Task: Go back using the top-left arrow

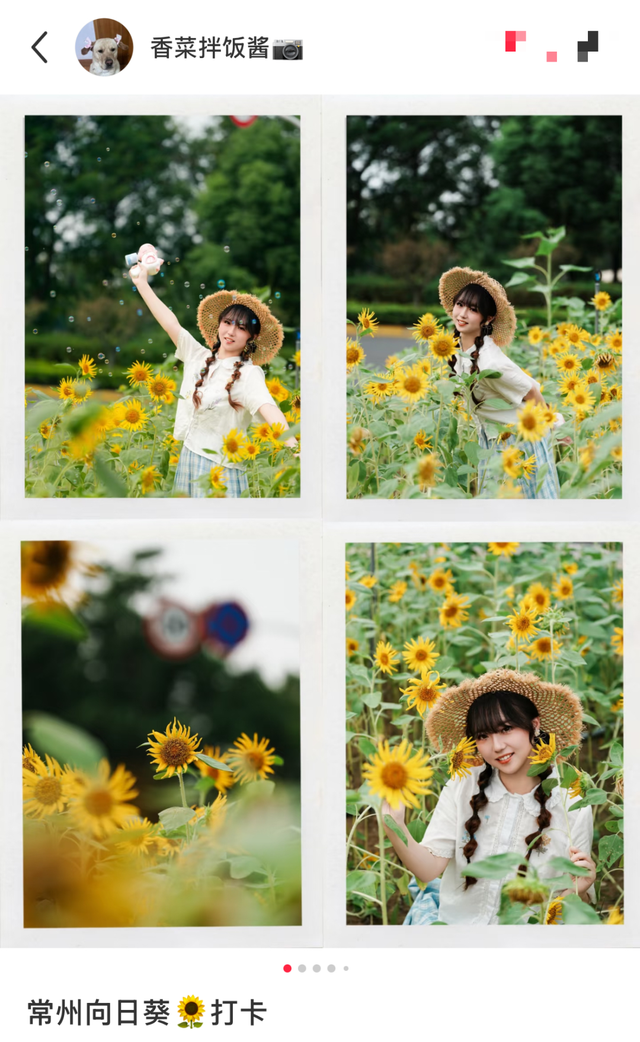Action: click(40, 47)
